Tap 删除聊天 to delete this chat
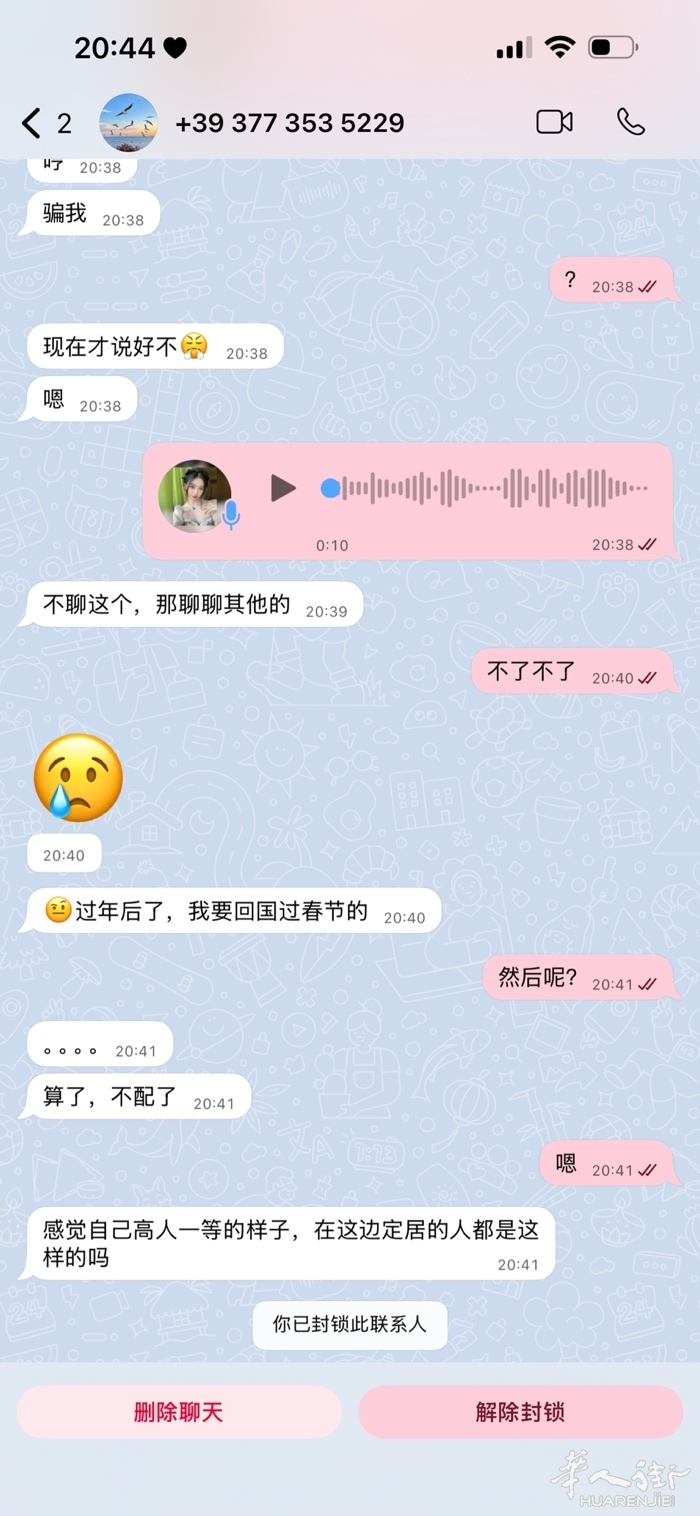 (179, 1412)
